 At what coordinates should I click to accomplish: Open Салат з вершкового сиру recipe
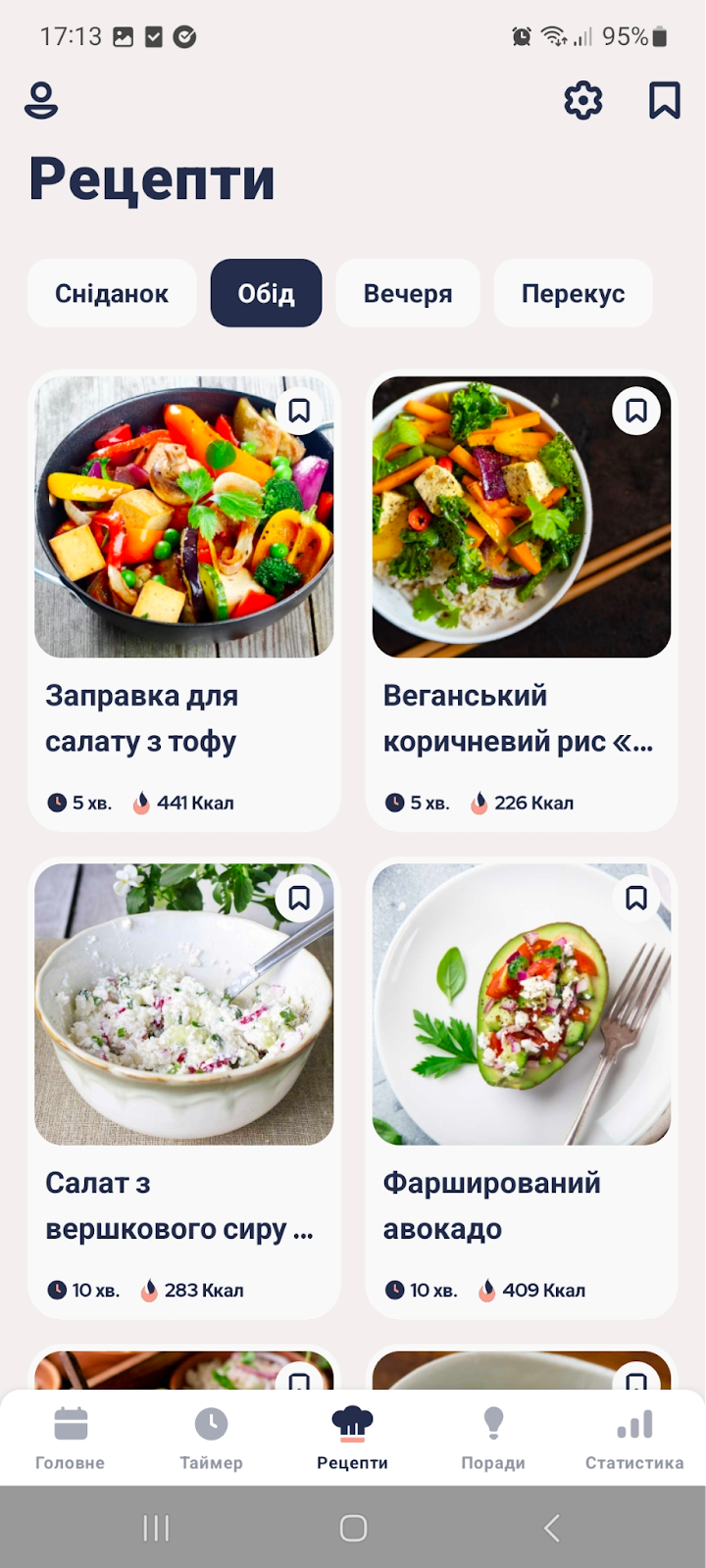[184, 1088]
